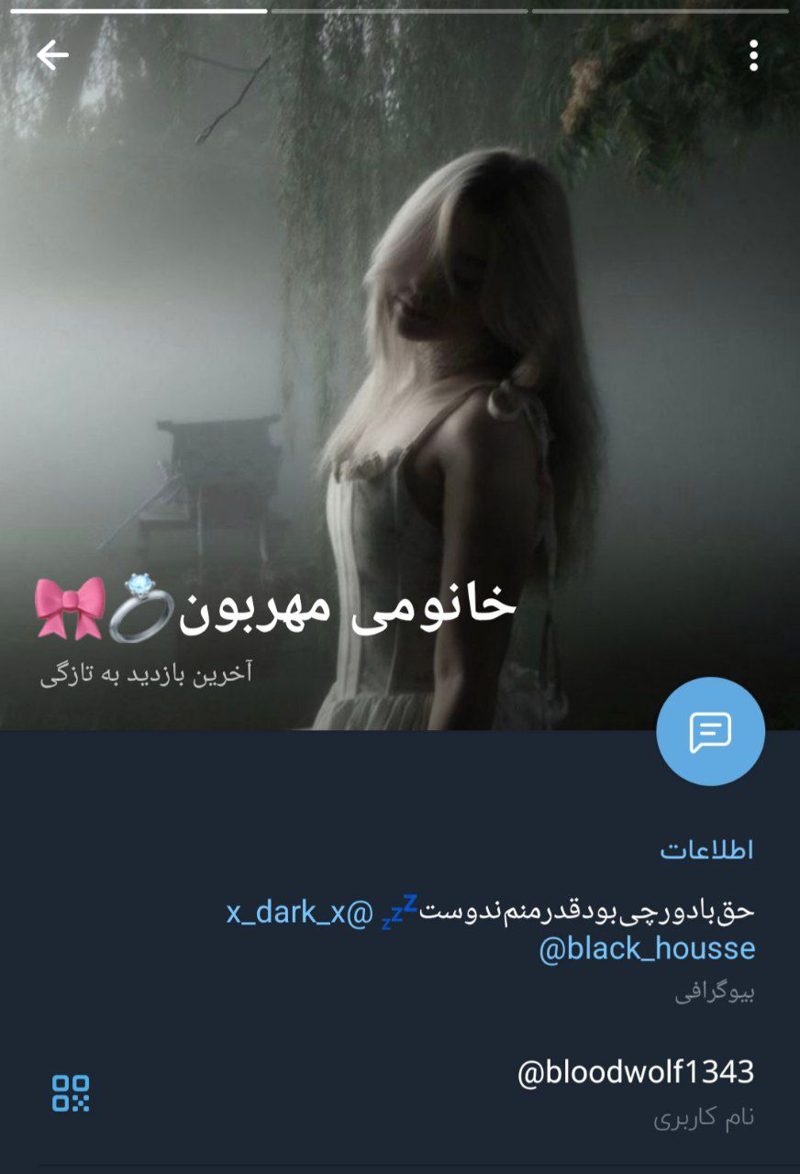The width and height of the screenshot is (800, 1174).
Task: Go back using the arrow icon
Action: pyautogui.click(x=52, y=55)
